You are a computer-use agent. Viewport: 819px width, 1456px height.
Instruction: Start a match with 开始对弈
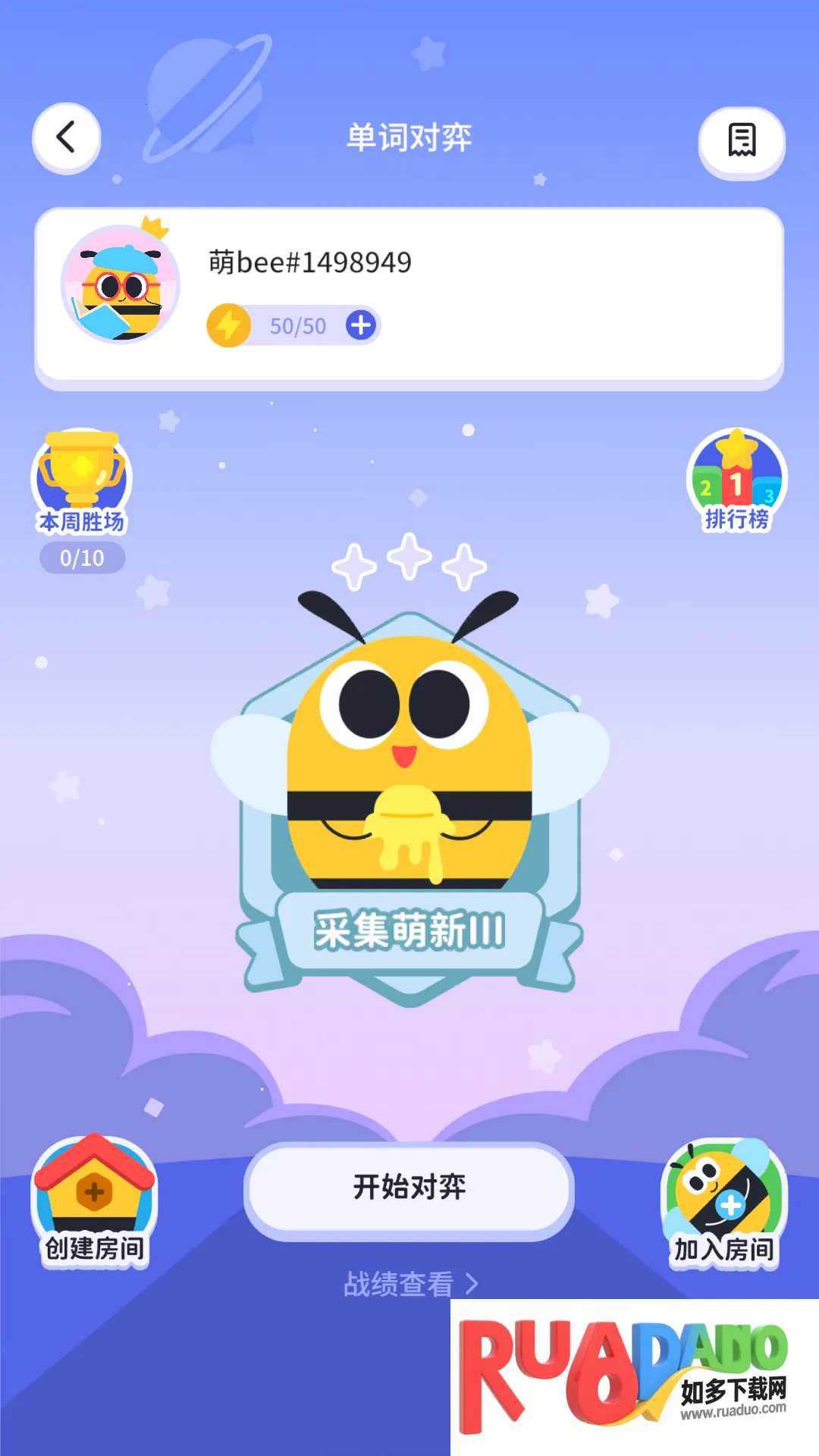pos(409,1188)
